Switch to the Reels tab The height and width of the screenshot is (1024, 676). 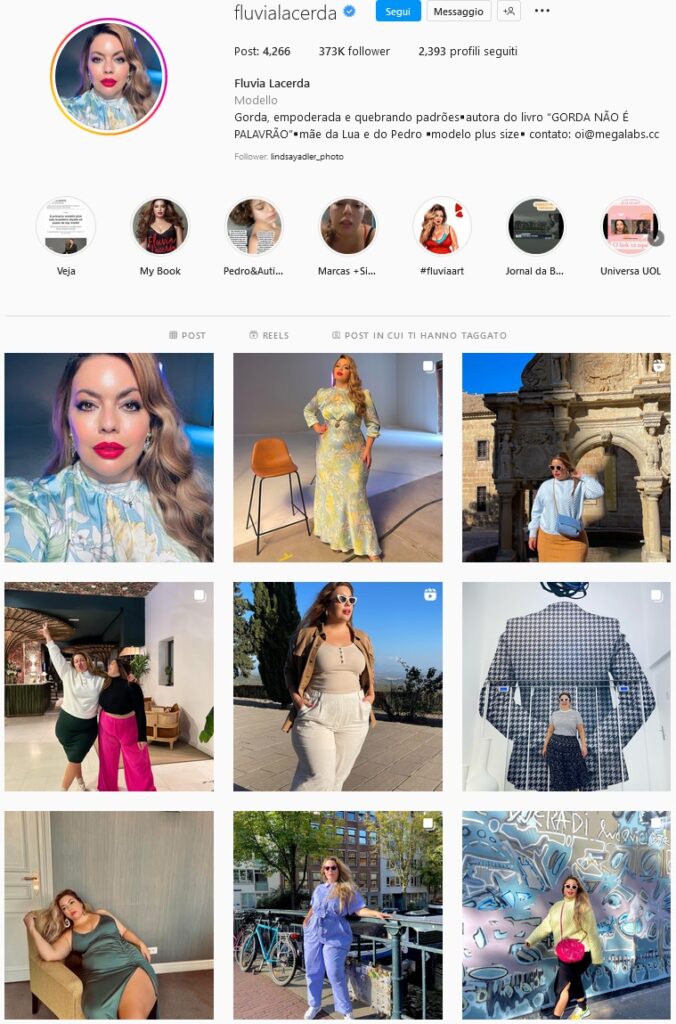(269, 335)
